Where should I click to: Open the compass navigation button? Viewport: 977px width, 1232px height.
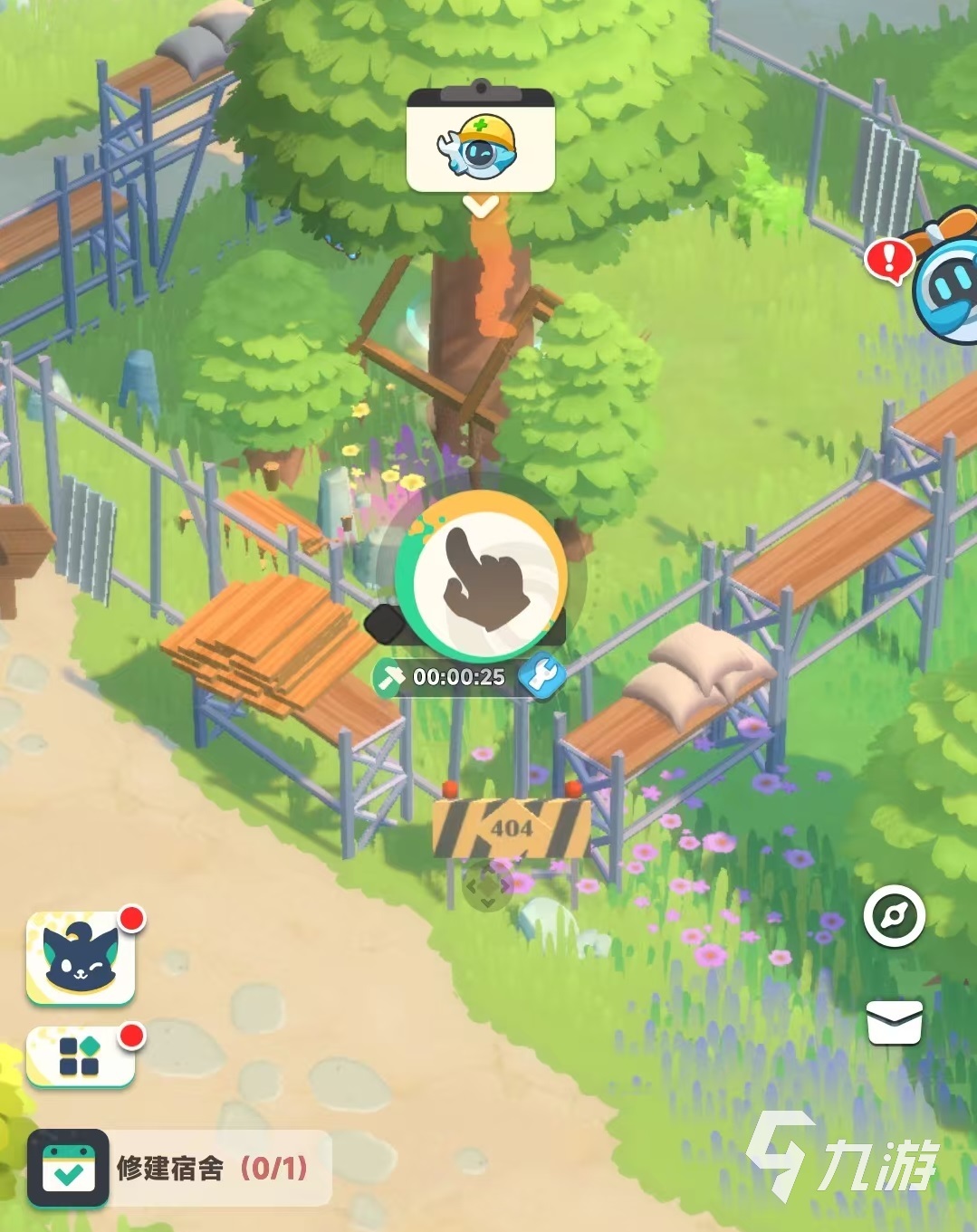[894, 916]
